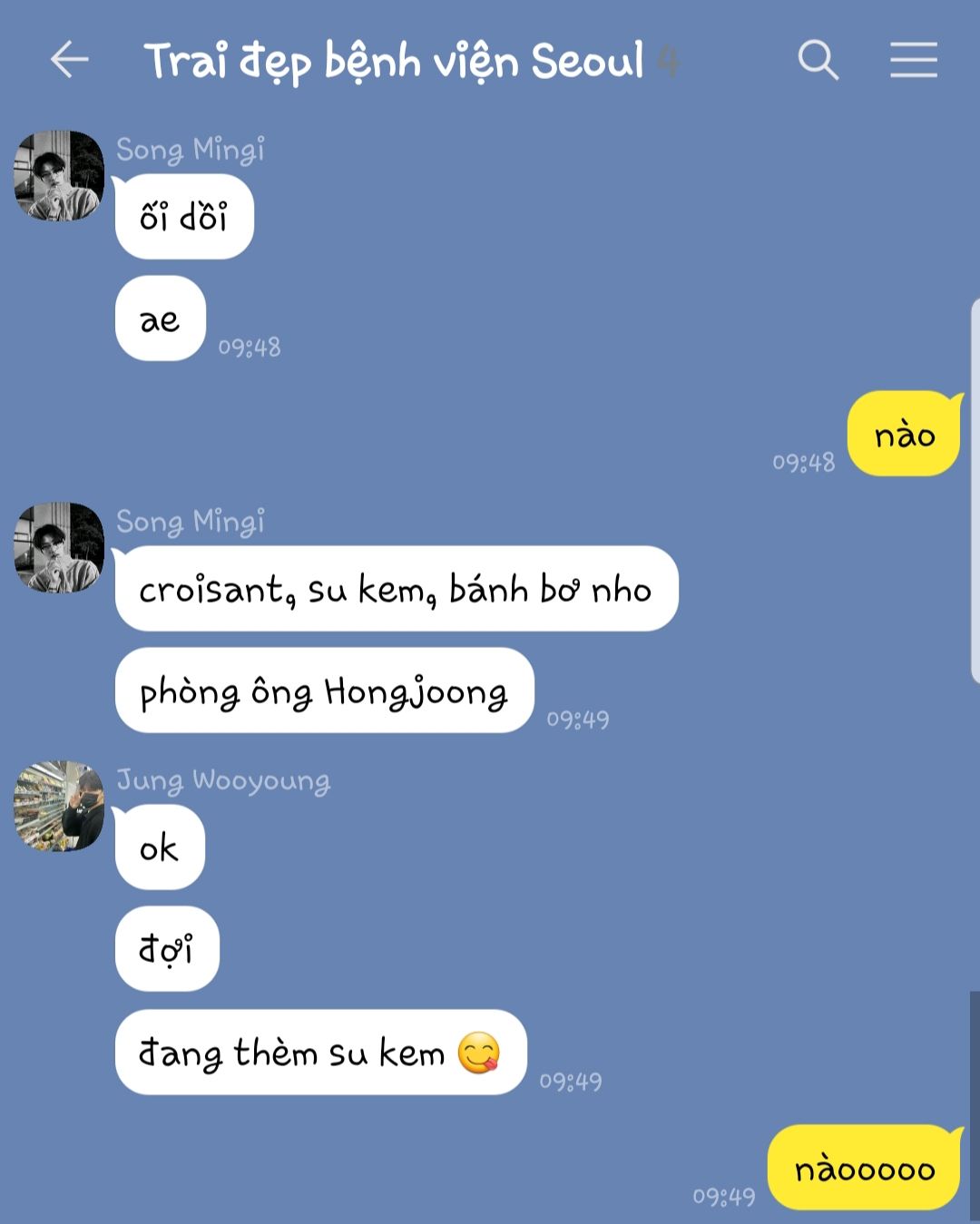View Jung Wooyoung's profile picture

tap(59, 806)
